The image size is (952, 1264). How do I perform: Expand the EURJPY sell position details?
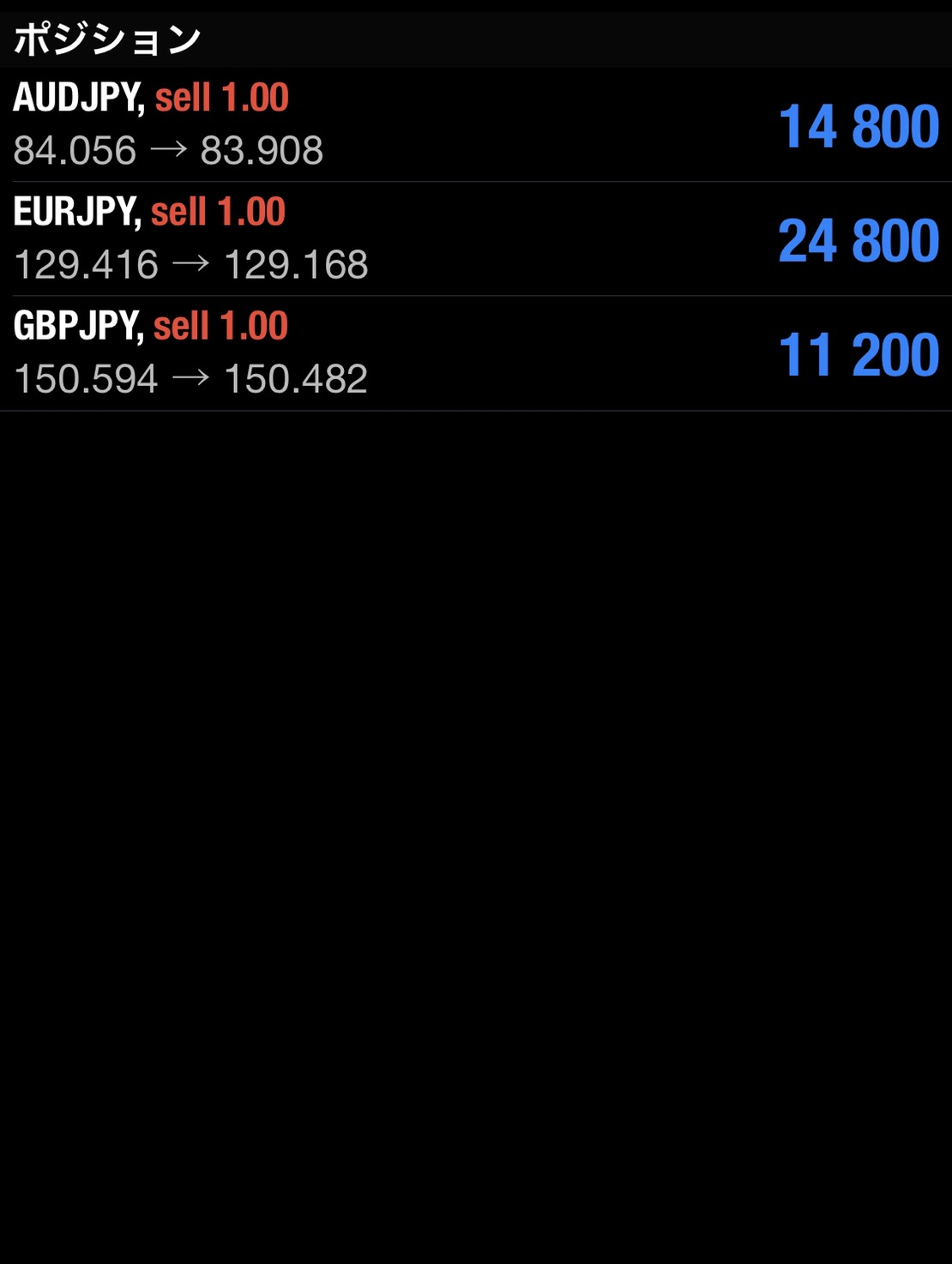(x=476, y=238)
